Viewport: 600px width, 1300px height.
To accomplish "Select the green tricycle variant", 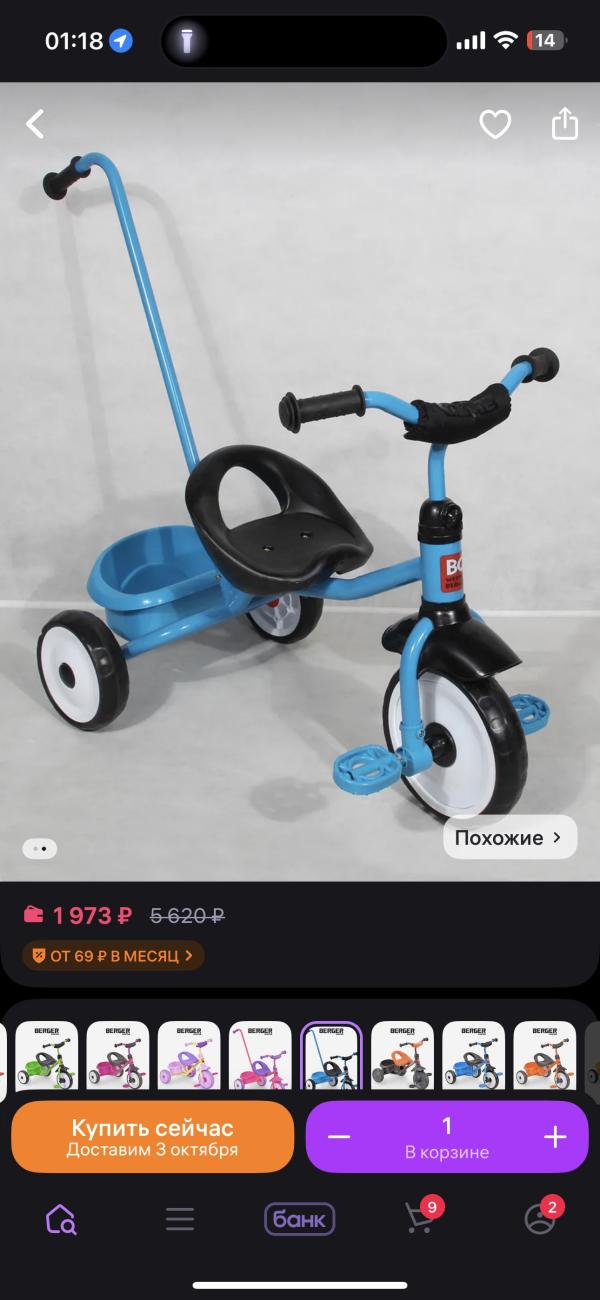I will [x=47, y=1057].
